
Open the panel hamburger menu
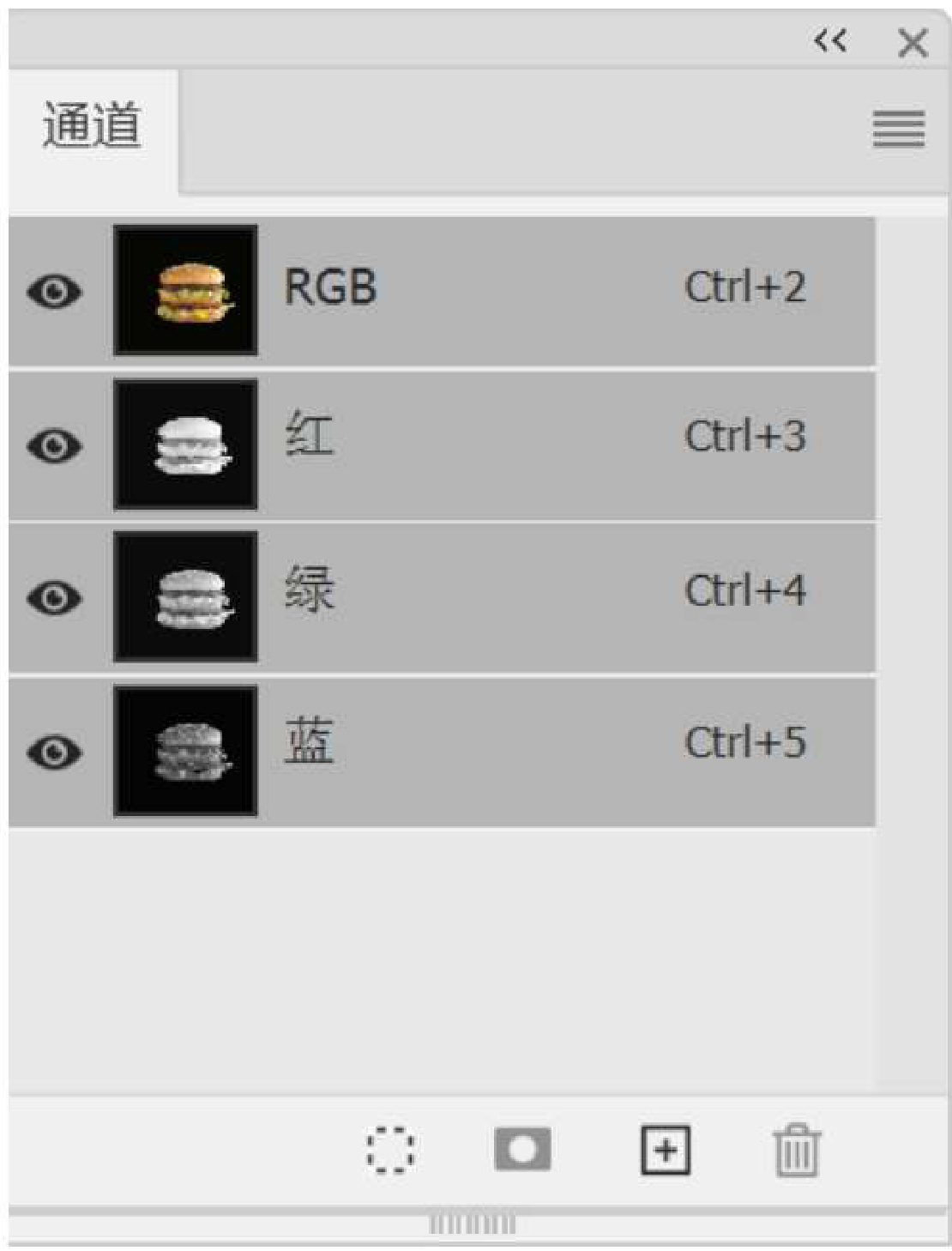point(898,129)
